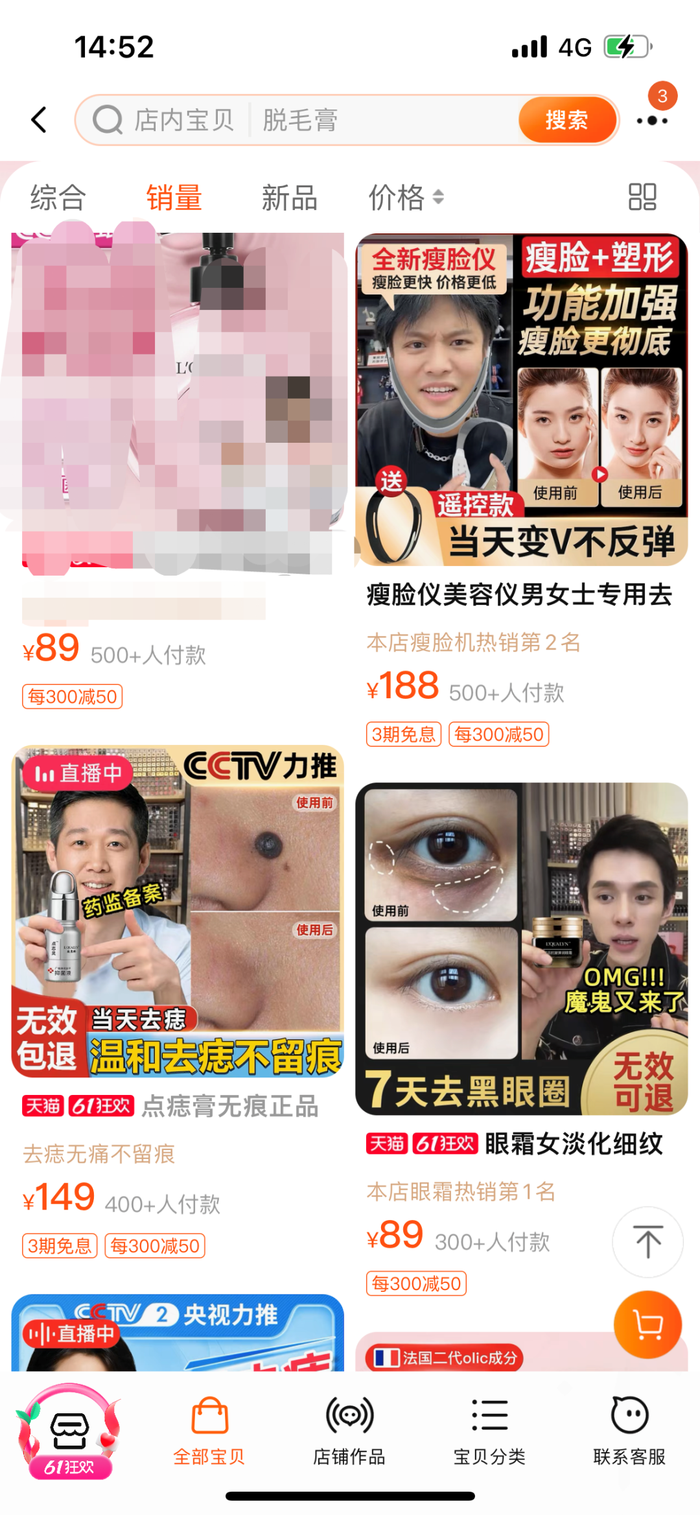Screen dimensions: 700x1515
Task: Open the 瘦脸仪美容仪 product card
Action: 521,400
